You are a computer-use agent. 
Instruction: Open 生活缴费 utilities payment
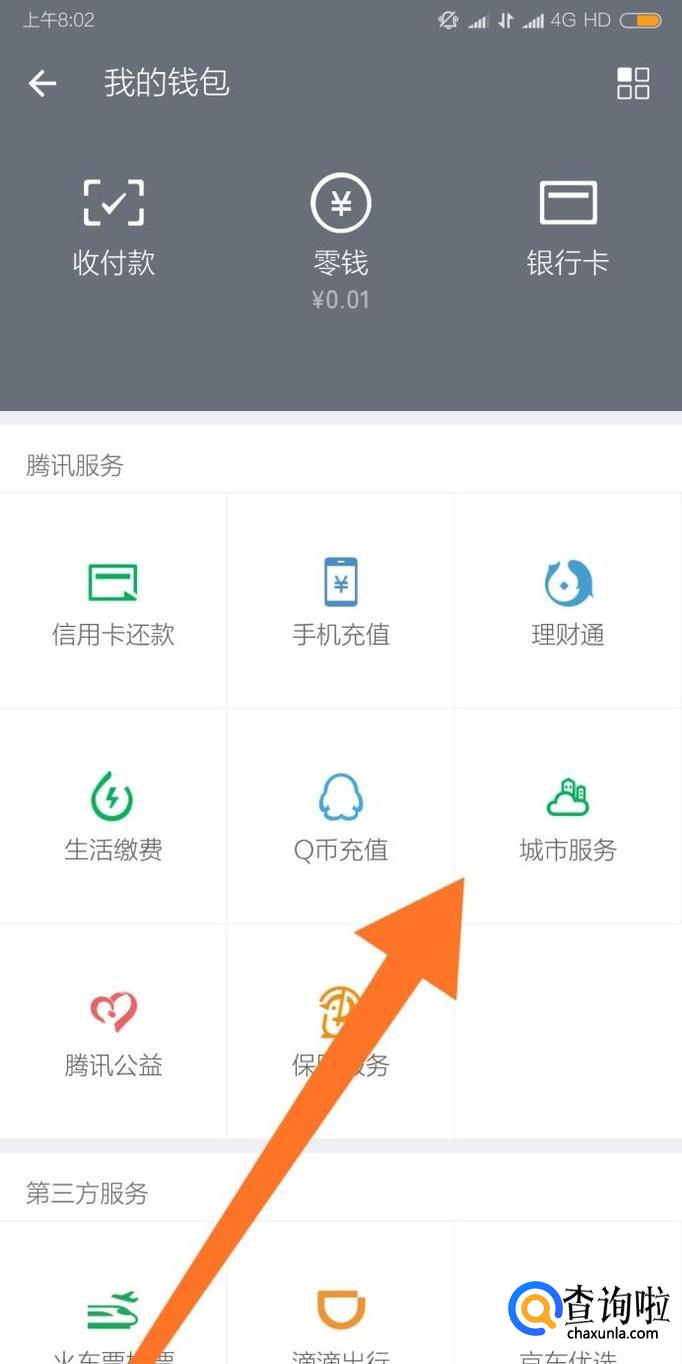pos(113,816)
